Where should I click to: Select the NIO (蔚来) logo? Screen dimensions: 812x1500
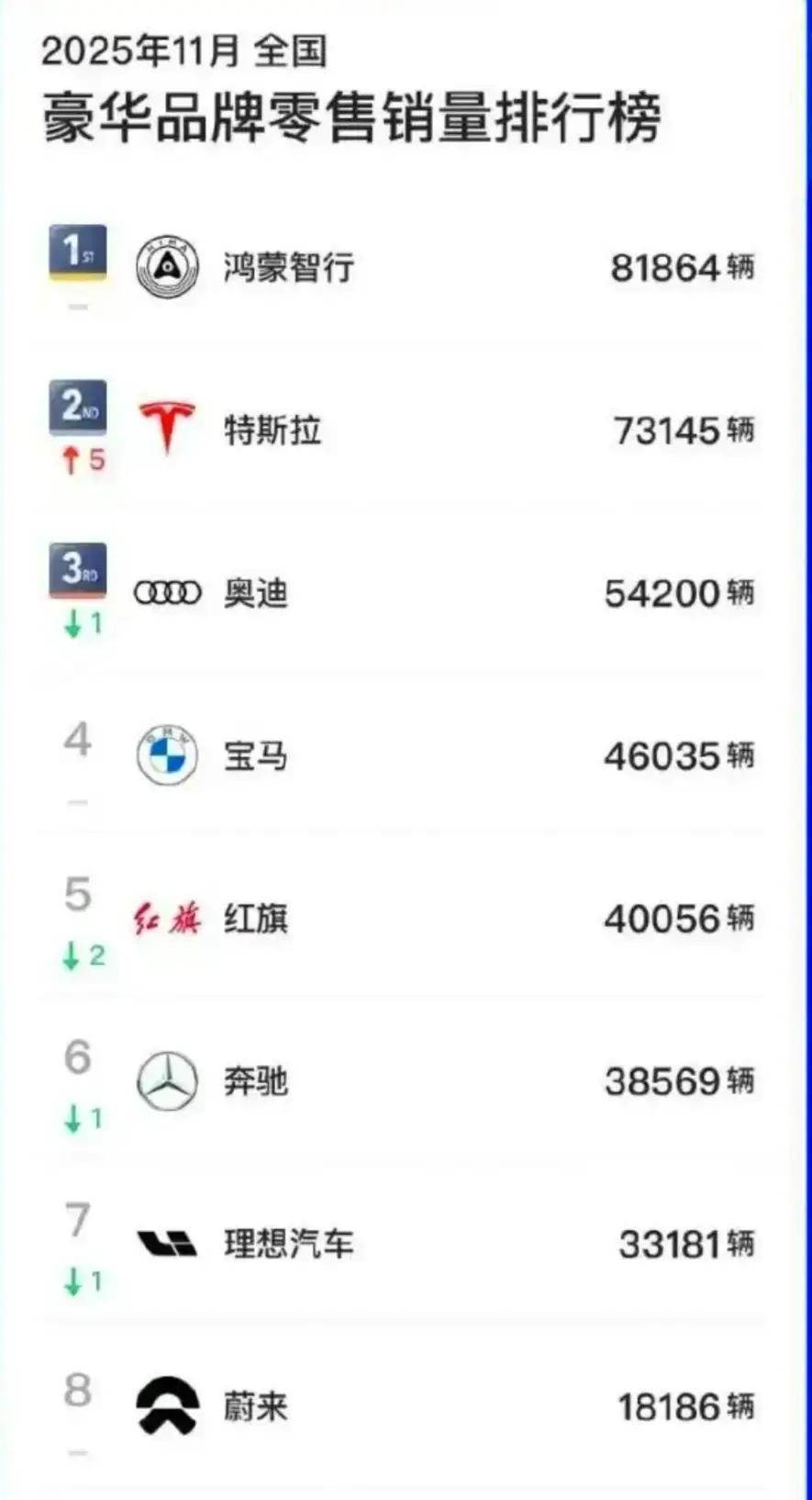click(x=167, y=1407)
